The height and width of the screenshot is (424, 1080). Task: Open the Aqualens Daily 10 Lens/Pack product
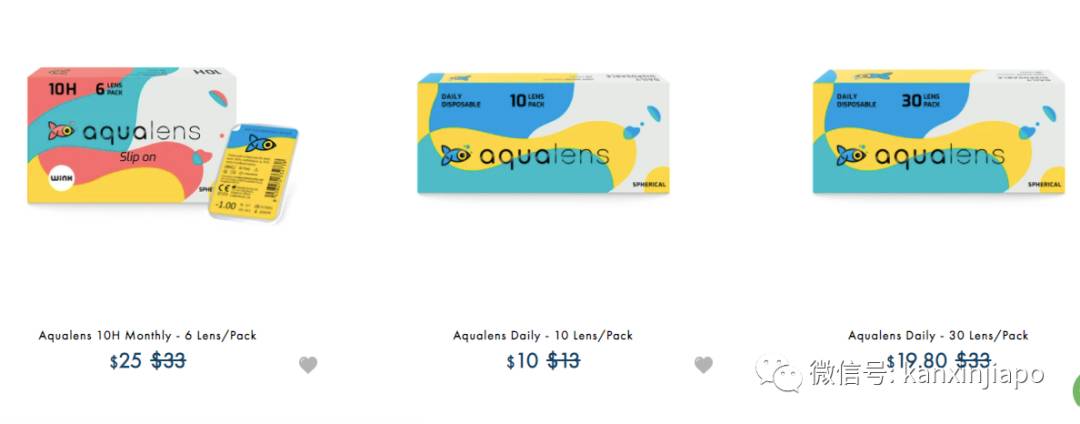click(x=542, y=335)
